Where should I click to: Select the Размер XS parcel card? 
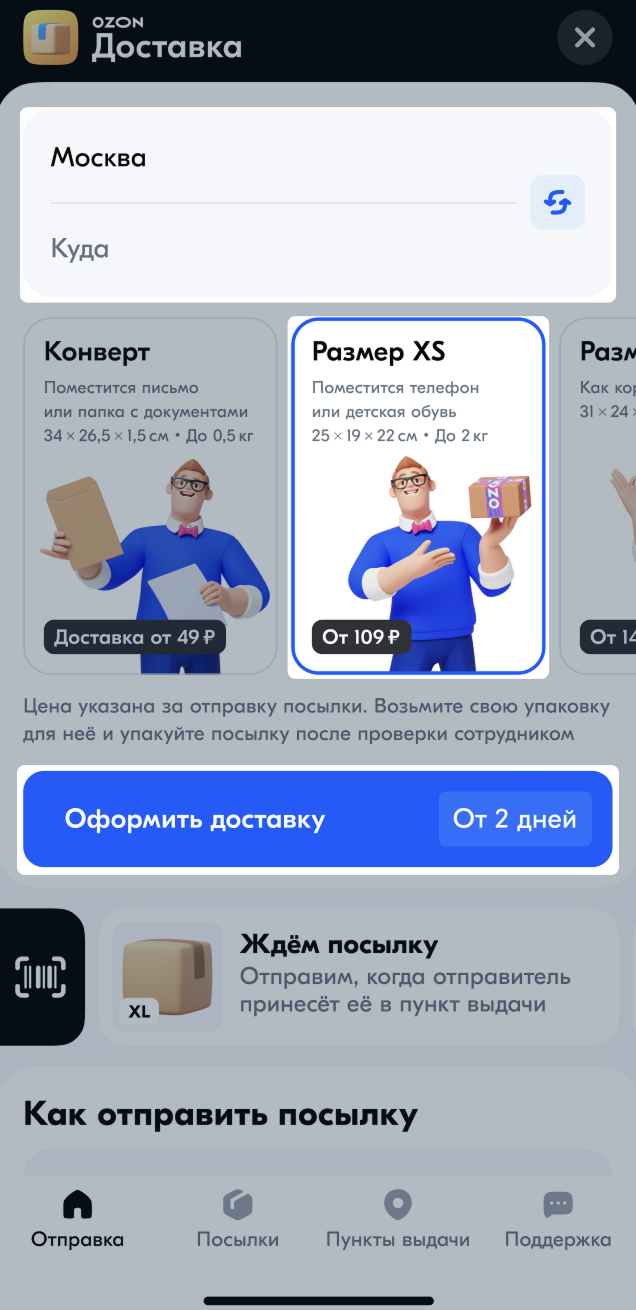coord(418,497)
